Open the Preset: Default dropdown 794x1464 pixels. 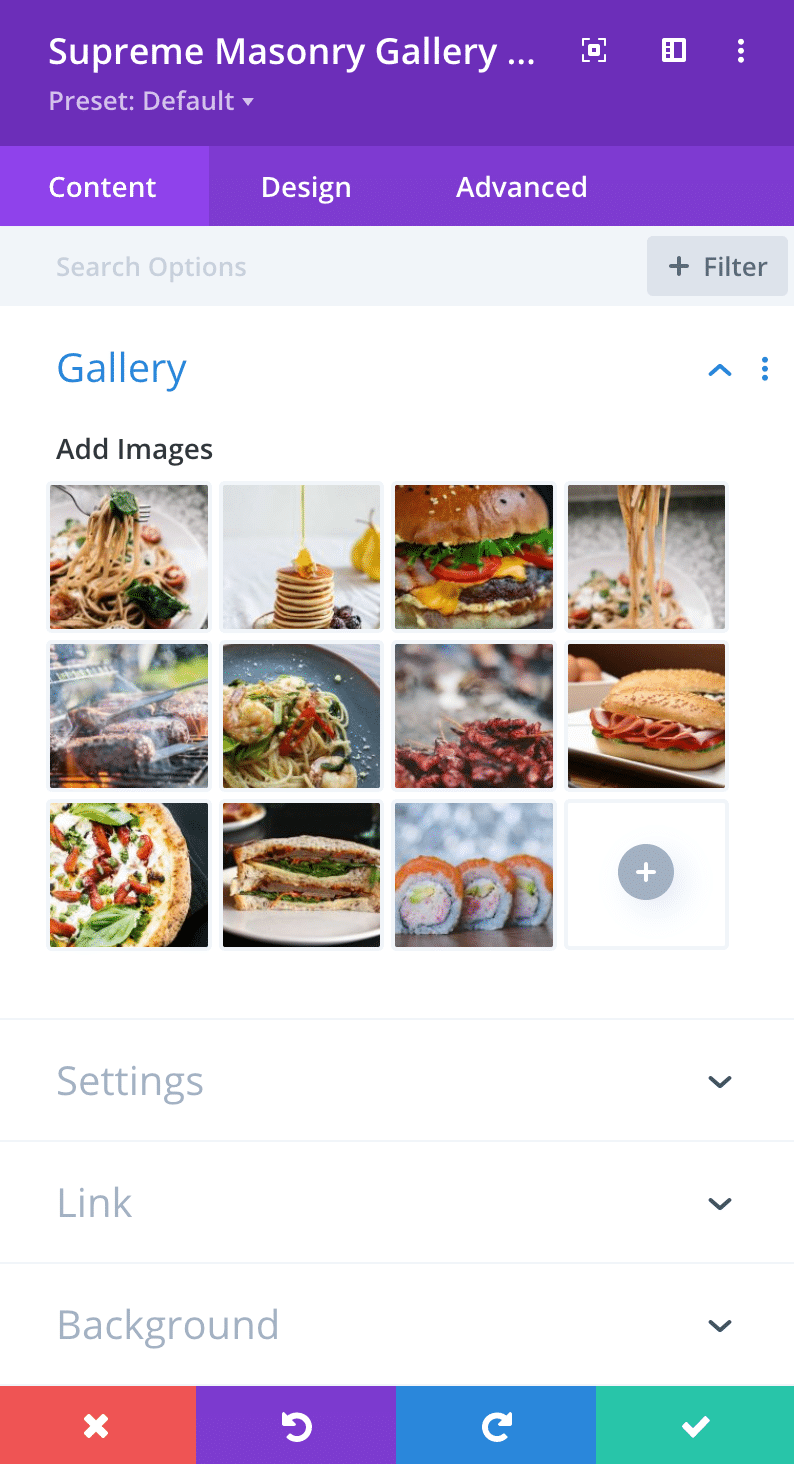coord(151,101)
